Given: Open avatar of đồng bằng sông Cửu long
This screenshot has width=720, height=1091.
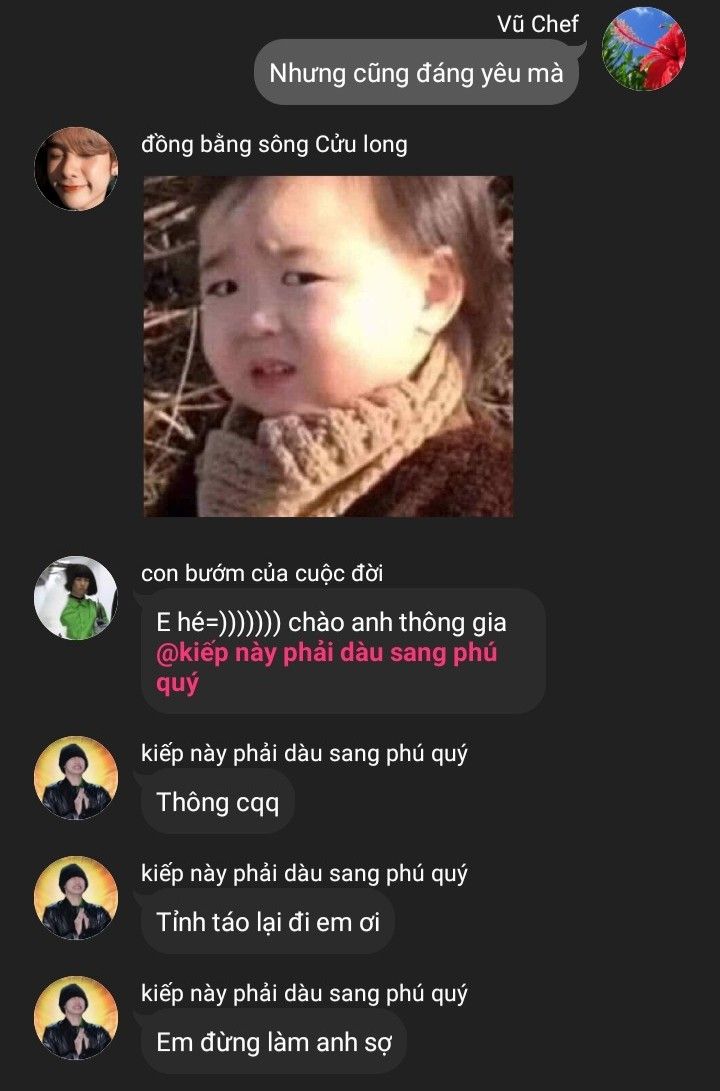Looking at the screenshot, I should point(76,168).
